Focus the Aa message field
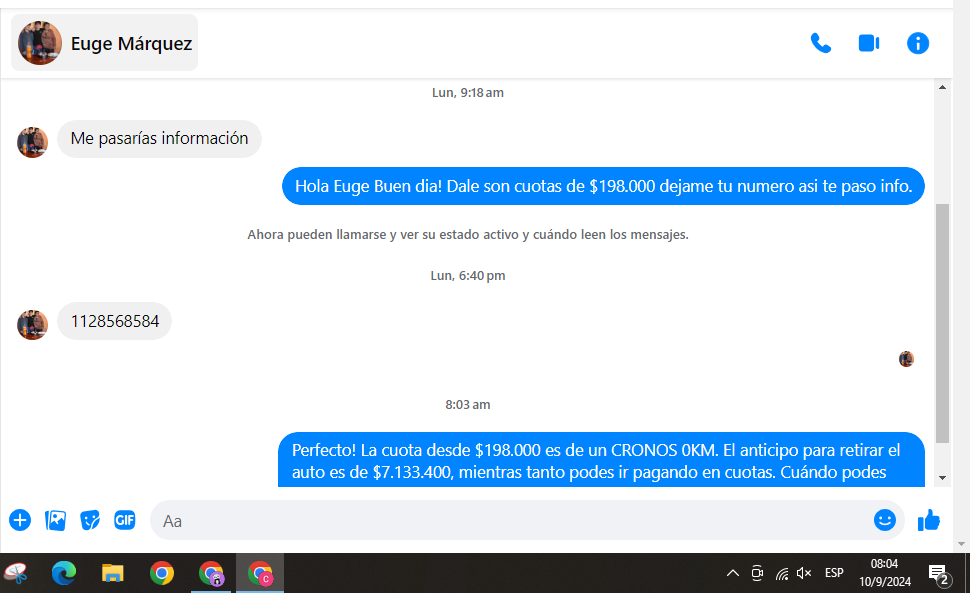 pos(500,521)
